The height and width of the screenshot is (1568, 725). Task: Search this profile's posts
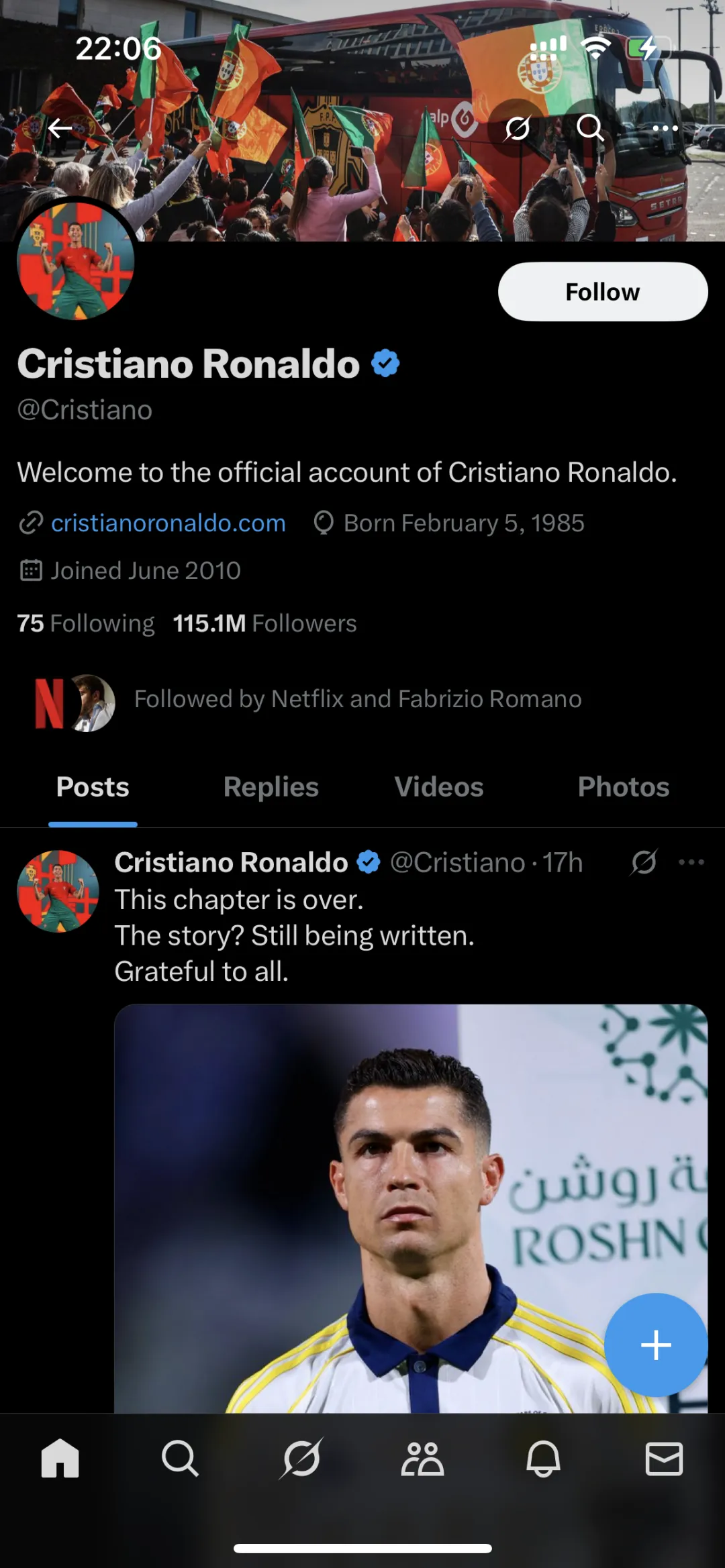click(591, 127)
